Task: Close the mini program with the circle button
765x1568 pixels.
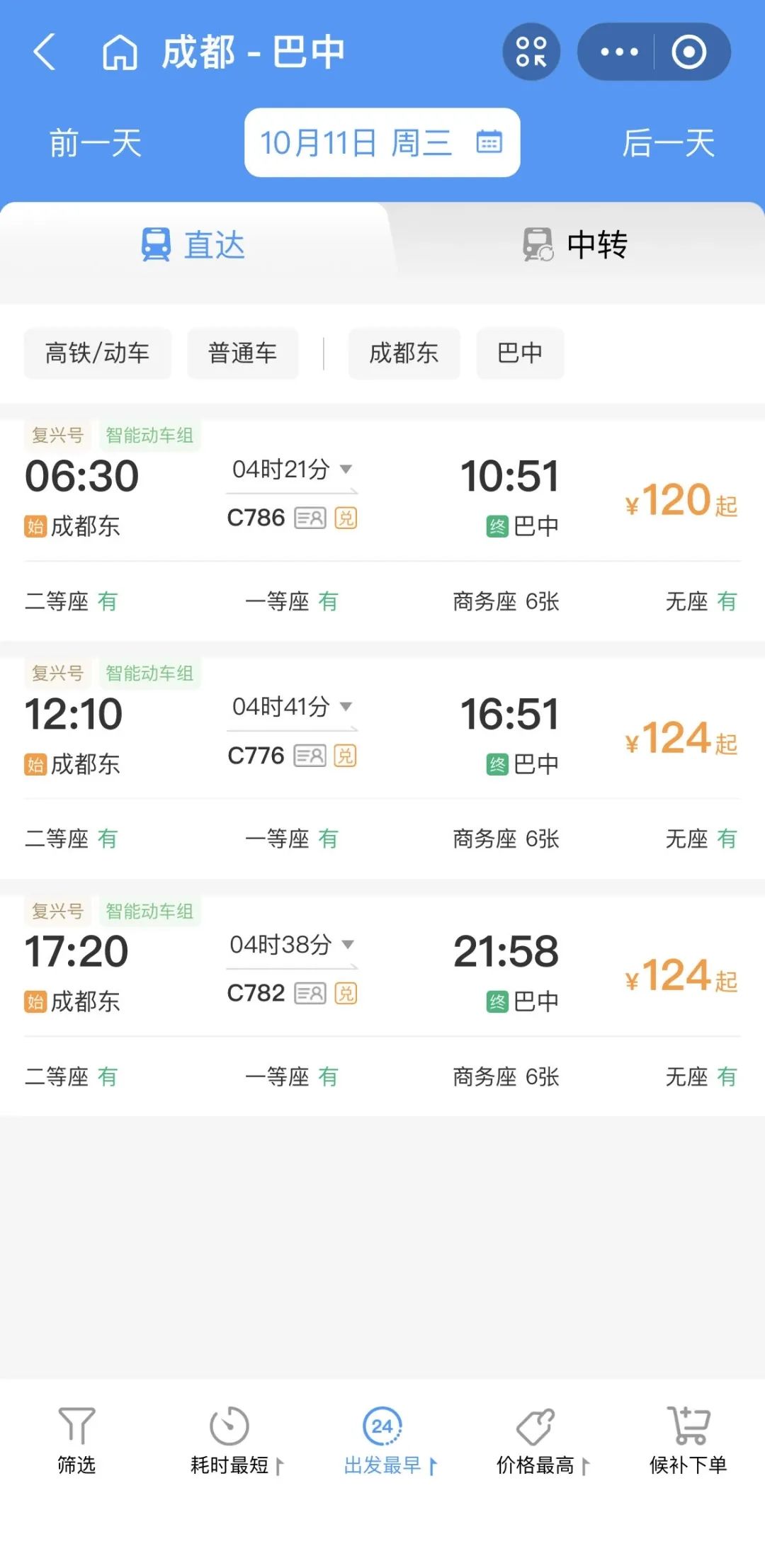Action: [689, 52]
